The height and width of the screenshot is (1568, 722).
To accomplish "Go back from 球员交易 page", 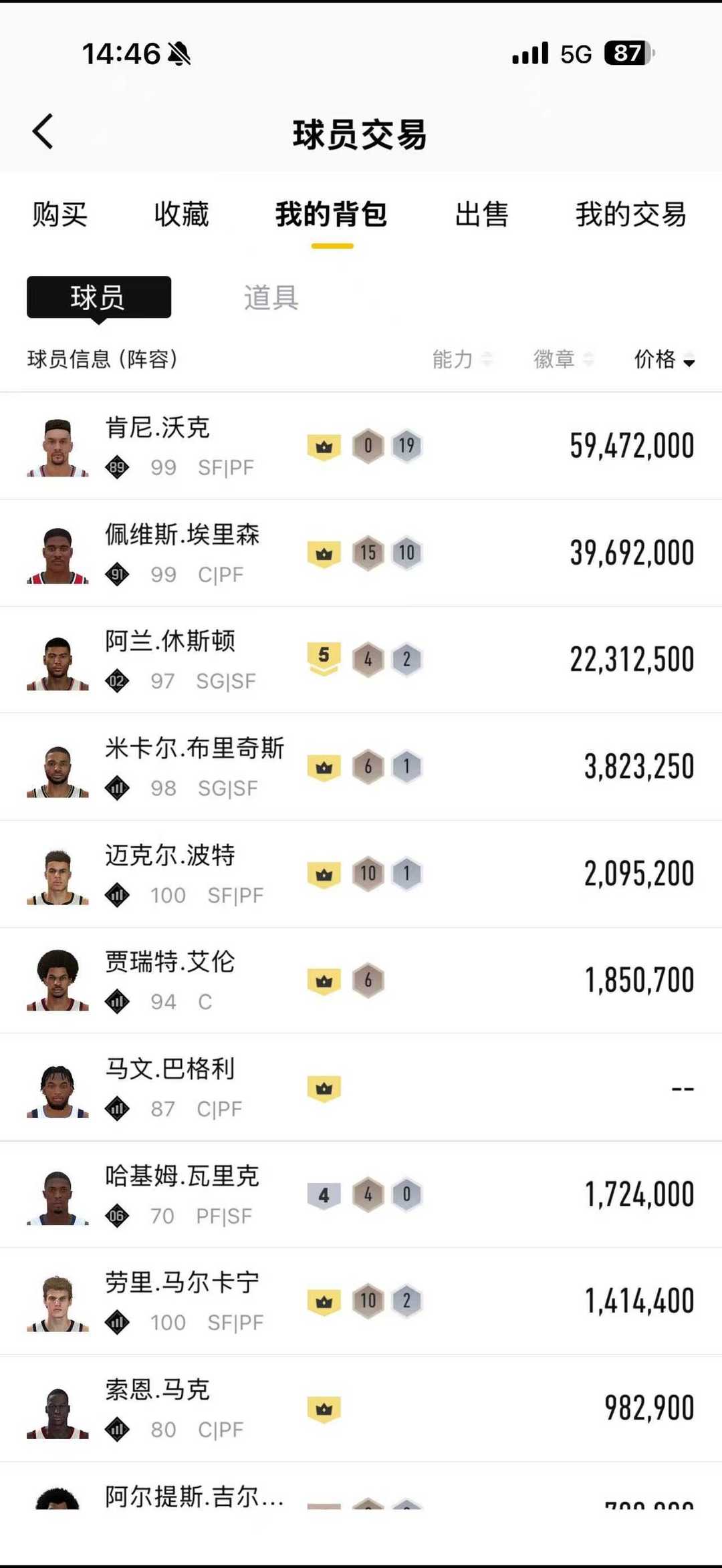I will [43, 132].
